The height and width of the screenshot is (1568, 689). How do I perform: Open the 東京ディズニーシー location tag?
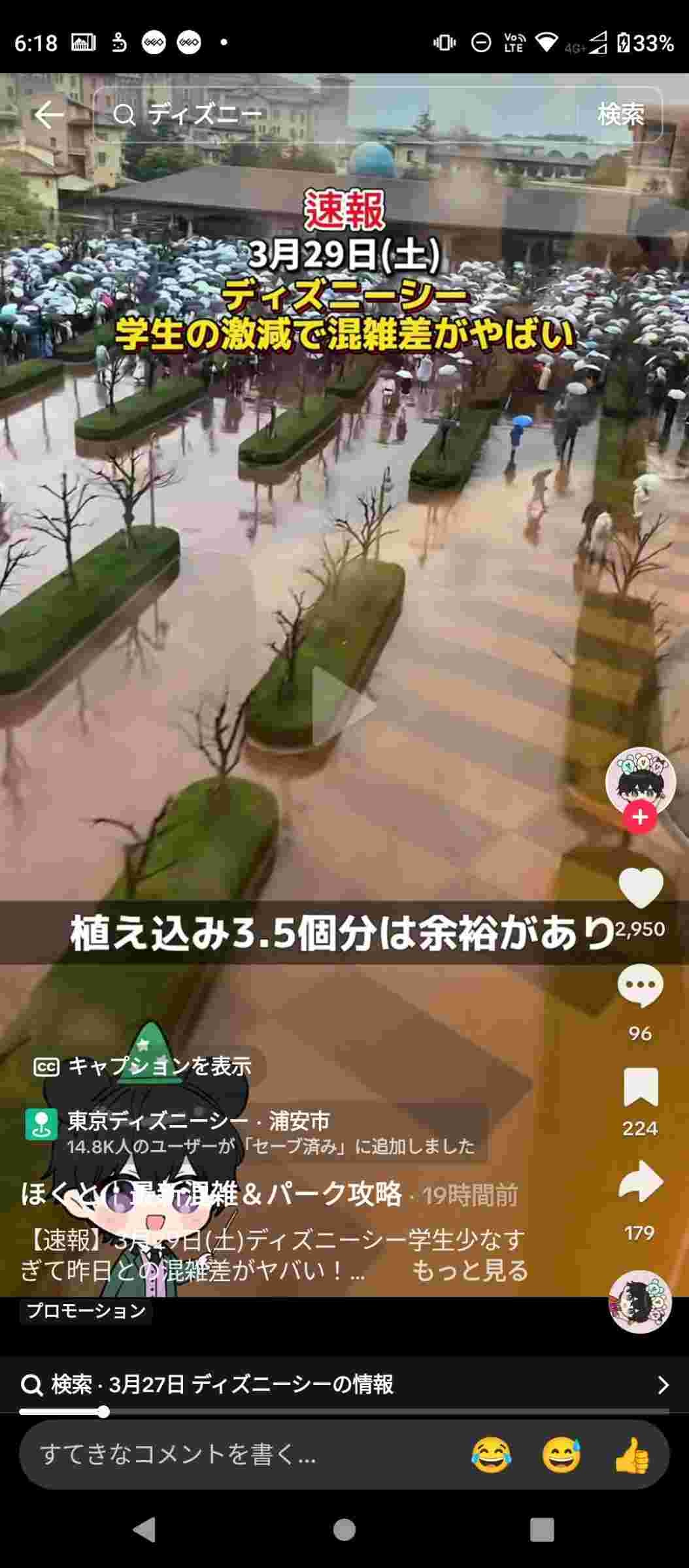(256, 1133)
